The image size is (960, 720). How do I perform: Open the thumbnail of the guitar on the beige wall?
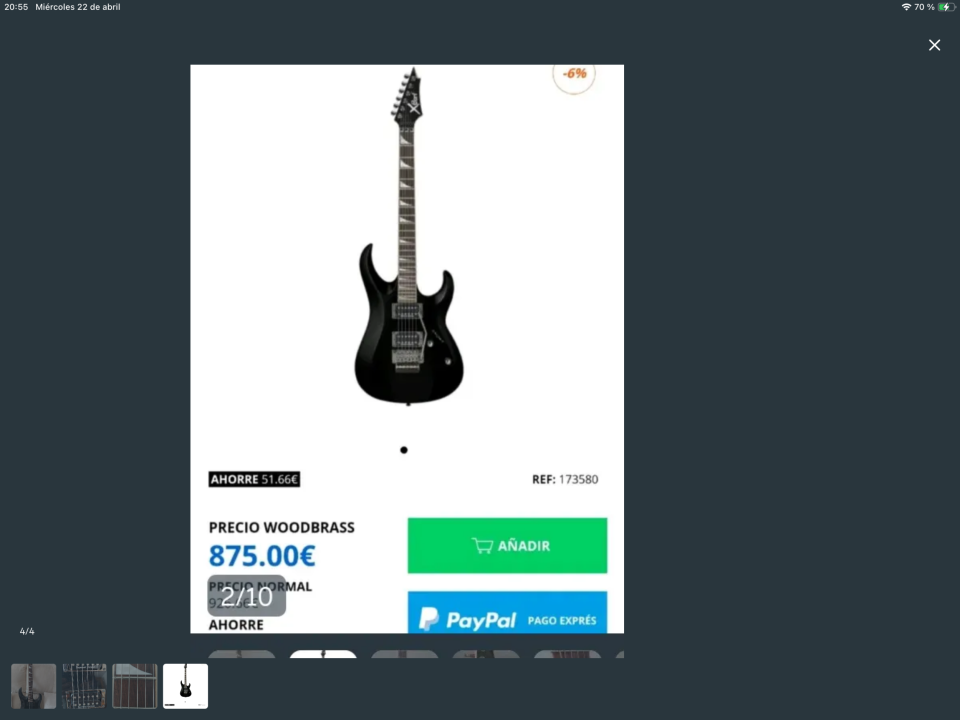(x=33, y=686)
